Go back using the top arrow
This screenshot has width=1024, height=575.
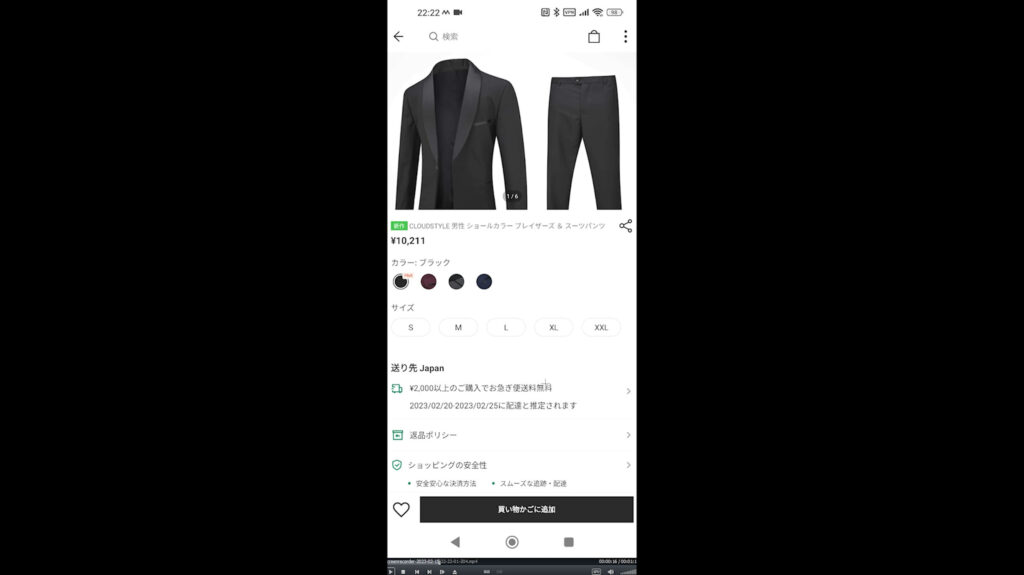click(x=398, y=36)
